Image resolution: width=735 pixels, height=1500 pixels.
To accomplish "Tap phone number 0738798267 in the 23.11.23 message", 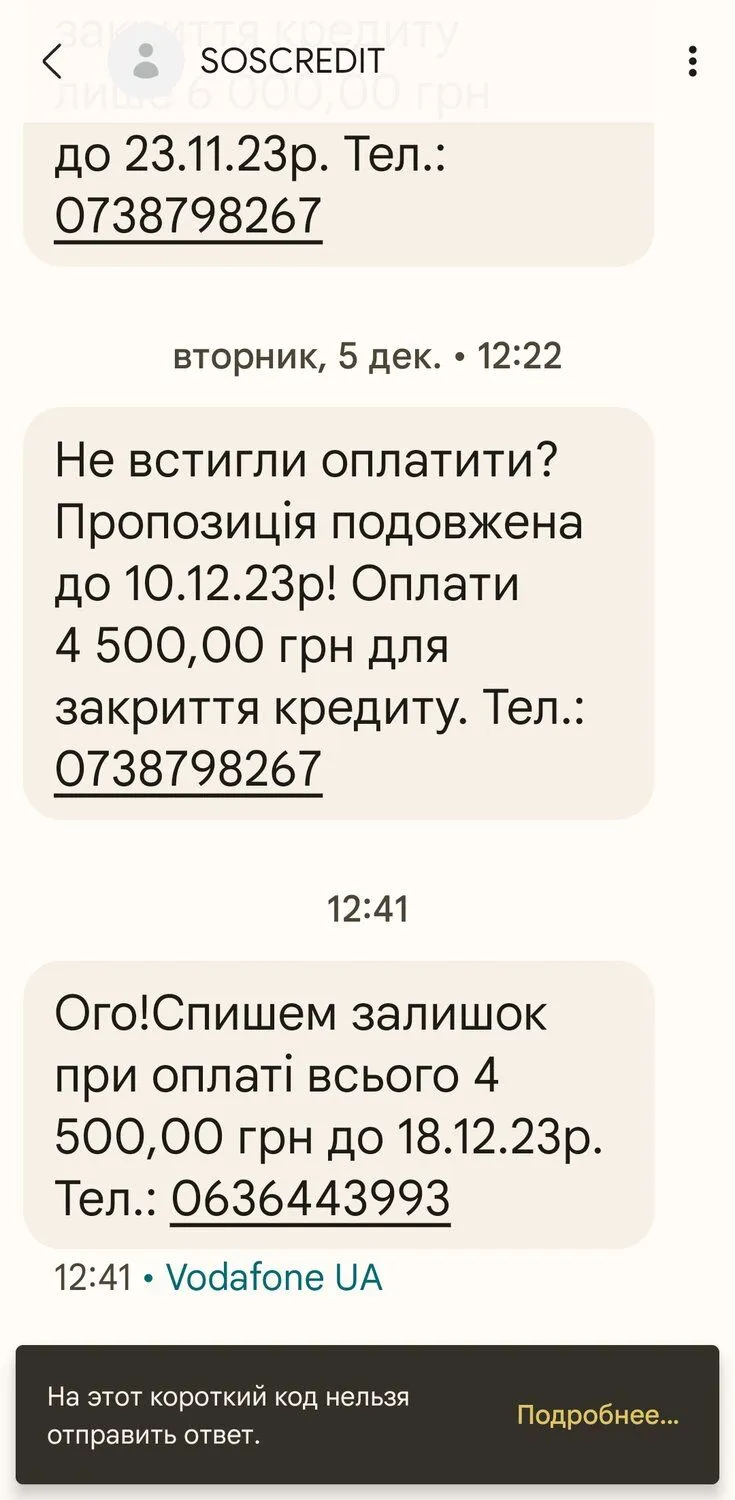I will pos(188,216).
